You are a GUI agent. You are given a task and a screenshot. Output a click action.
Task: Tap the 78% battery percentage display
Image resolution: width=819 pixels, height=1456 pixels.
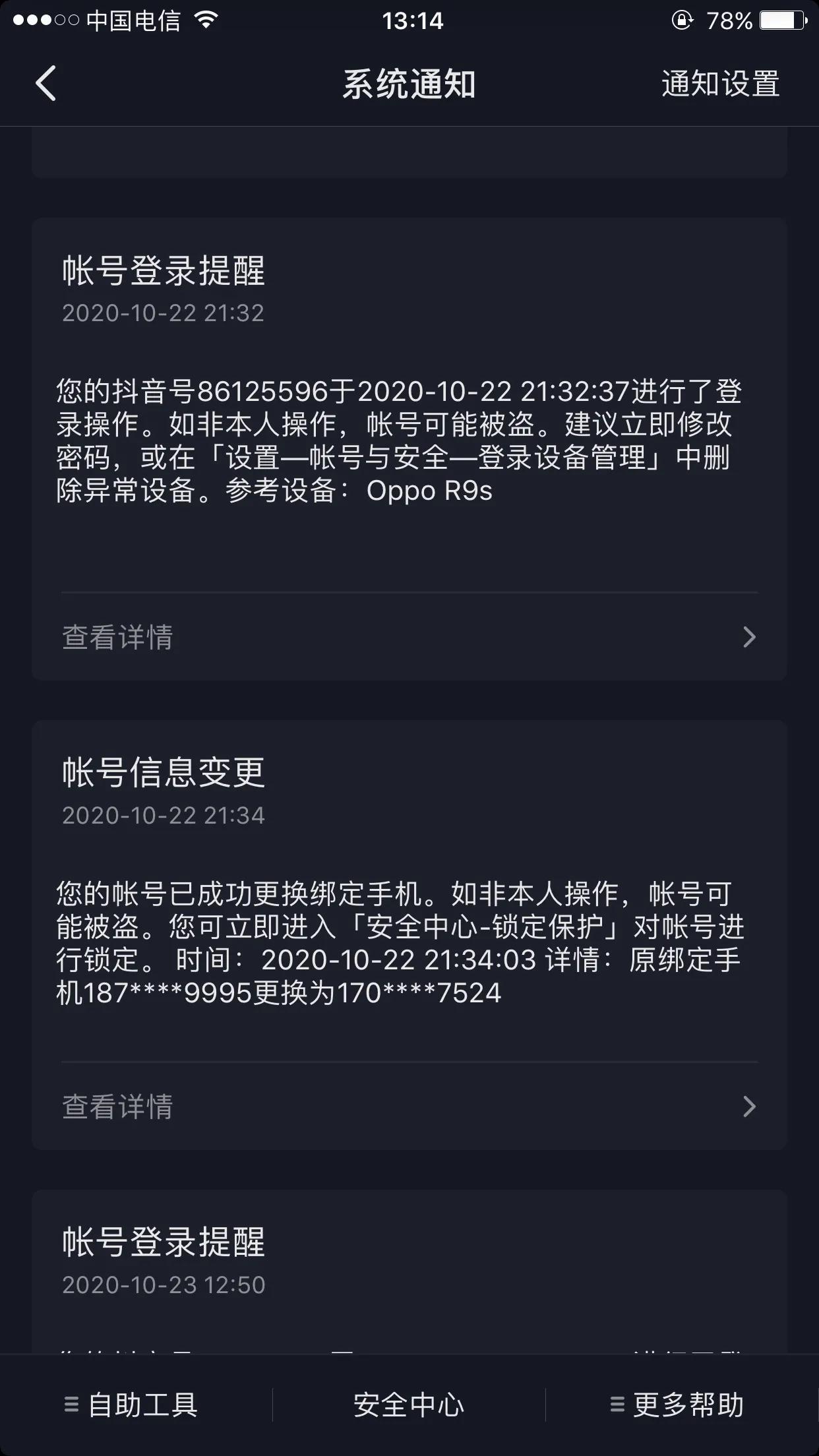pos(728,20)
